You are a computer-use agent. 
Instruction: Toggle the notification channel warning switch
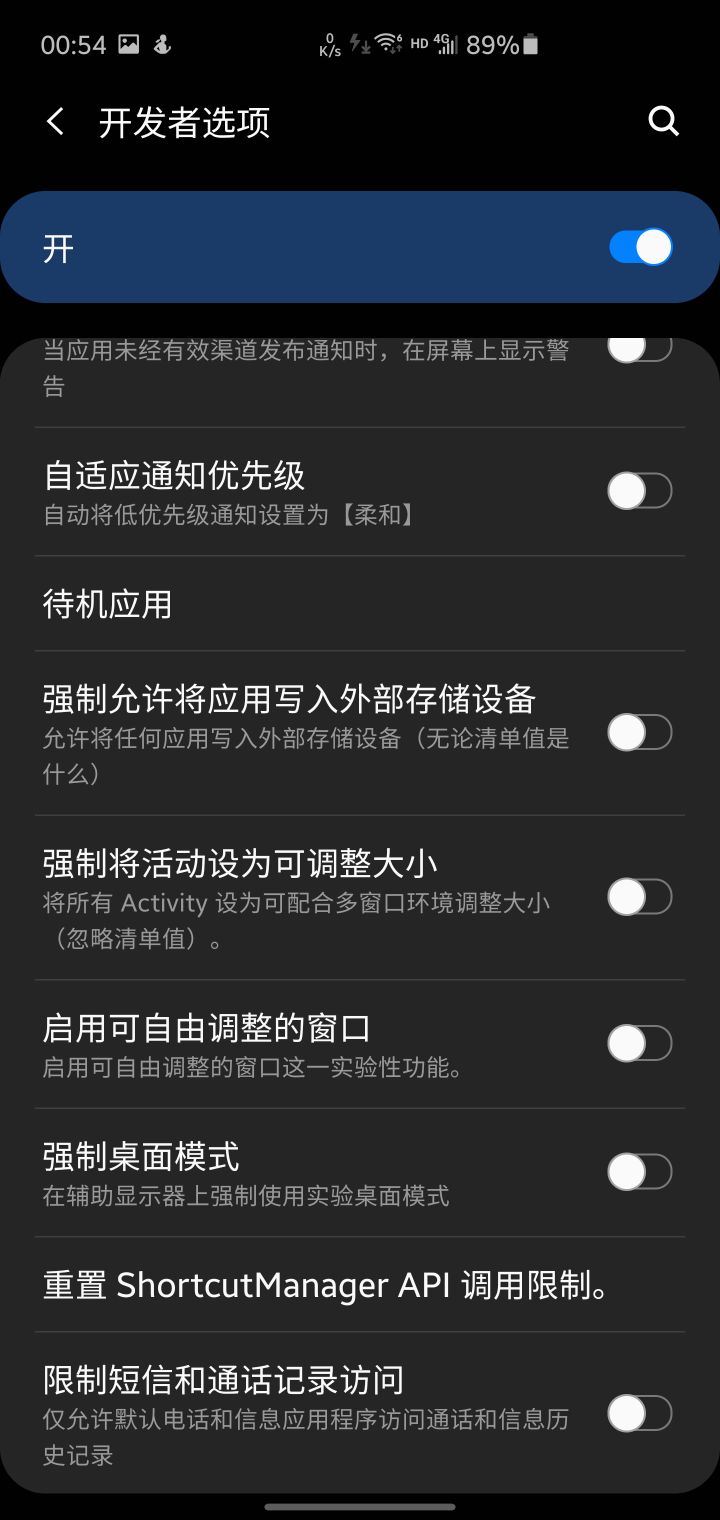(640, 347)
